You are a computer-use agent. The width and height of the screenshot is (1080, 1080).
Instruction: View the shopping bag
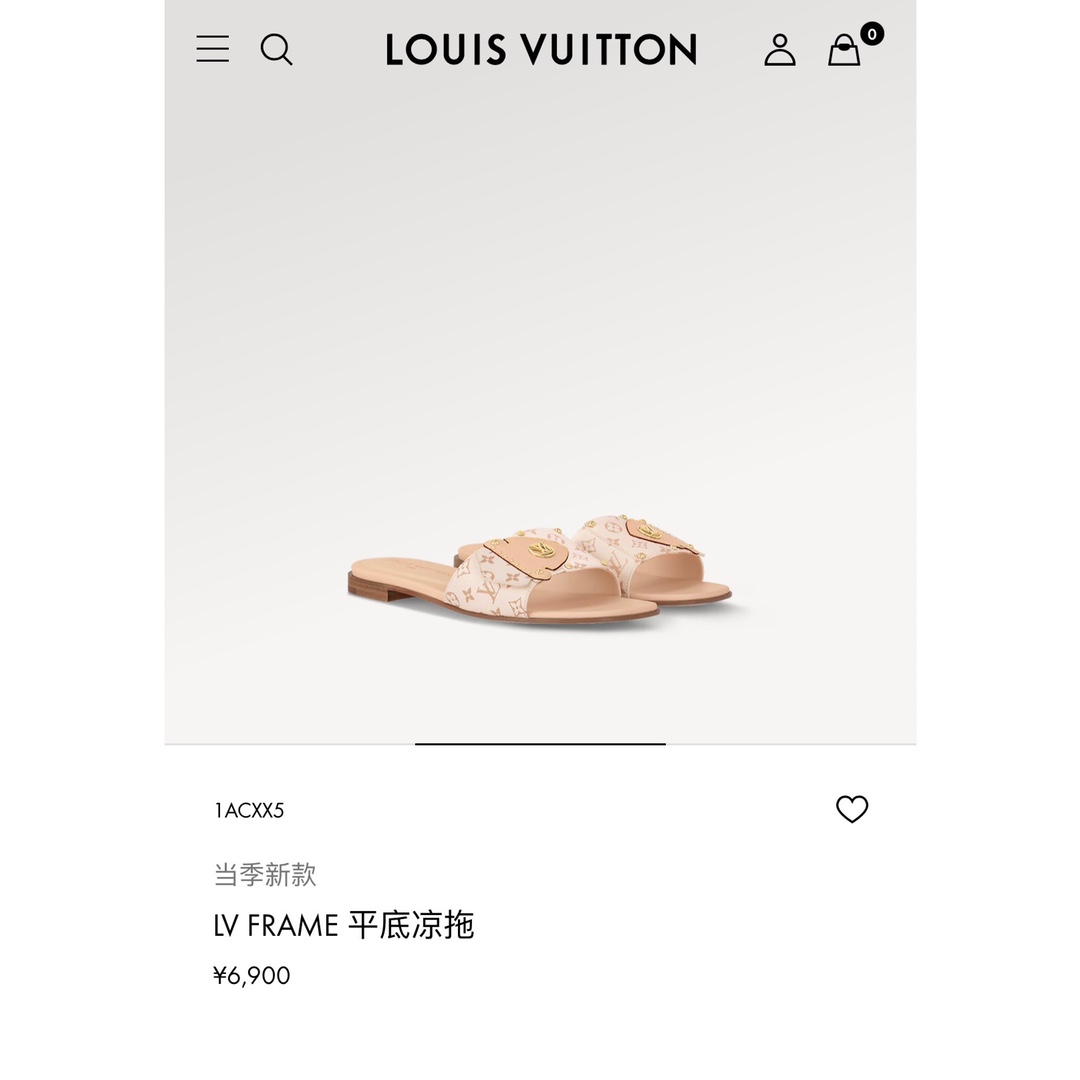point(845,50)
